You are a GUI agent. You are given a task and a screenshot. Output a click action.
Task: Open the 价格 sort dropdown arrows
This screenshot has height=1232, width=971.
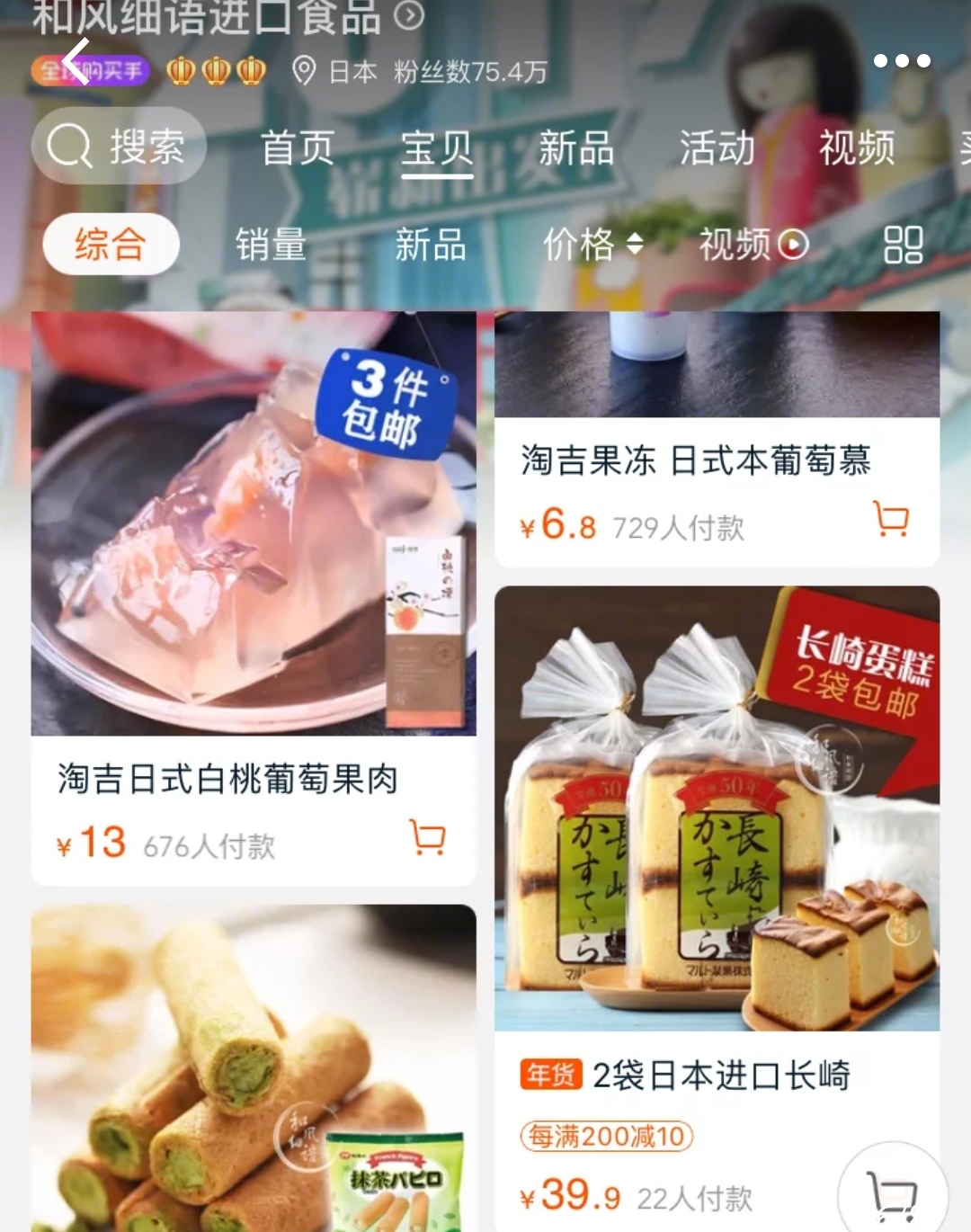[x=635, y=244]
